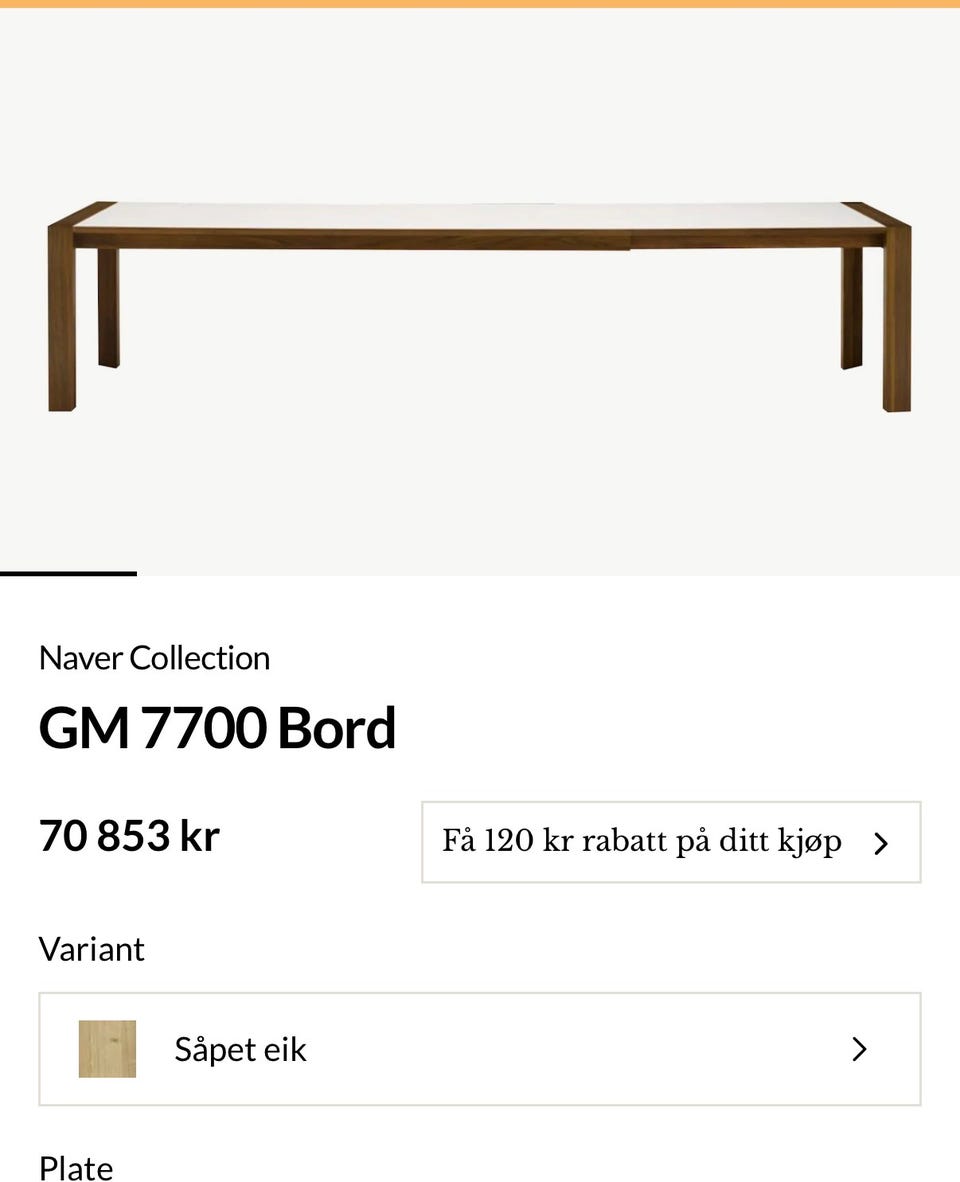
Task: Click the Såpet eik wood texture swatch
Action: click(x=107, y=1049)
